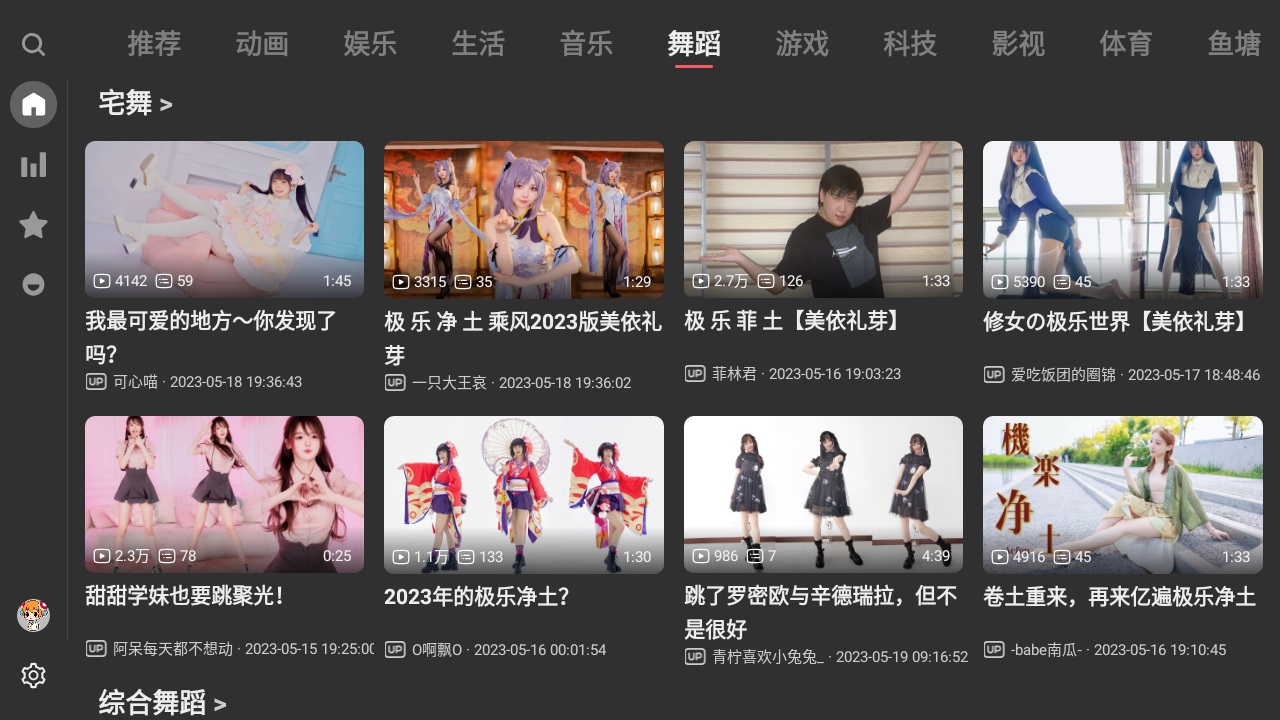The height and width of the screenshot is (720, 1280).
Task: Switch to the 音乐 tab
Action: tap(586, 44)
